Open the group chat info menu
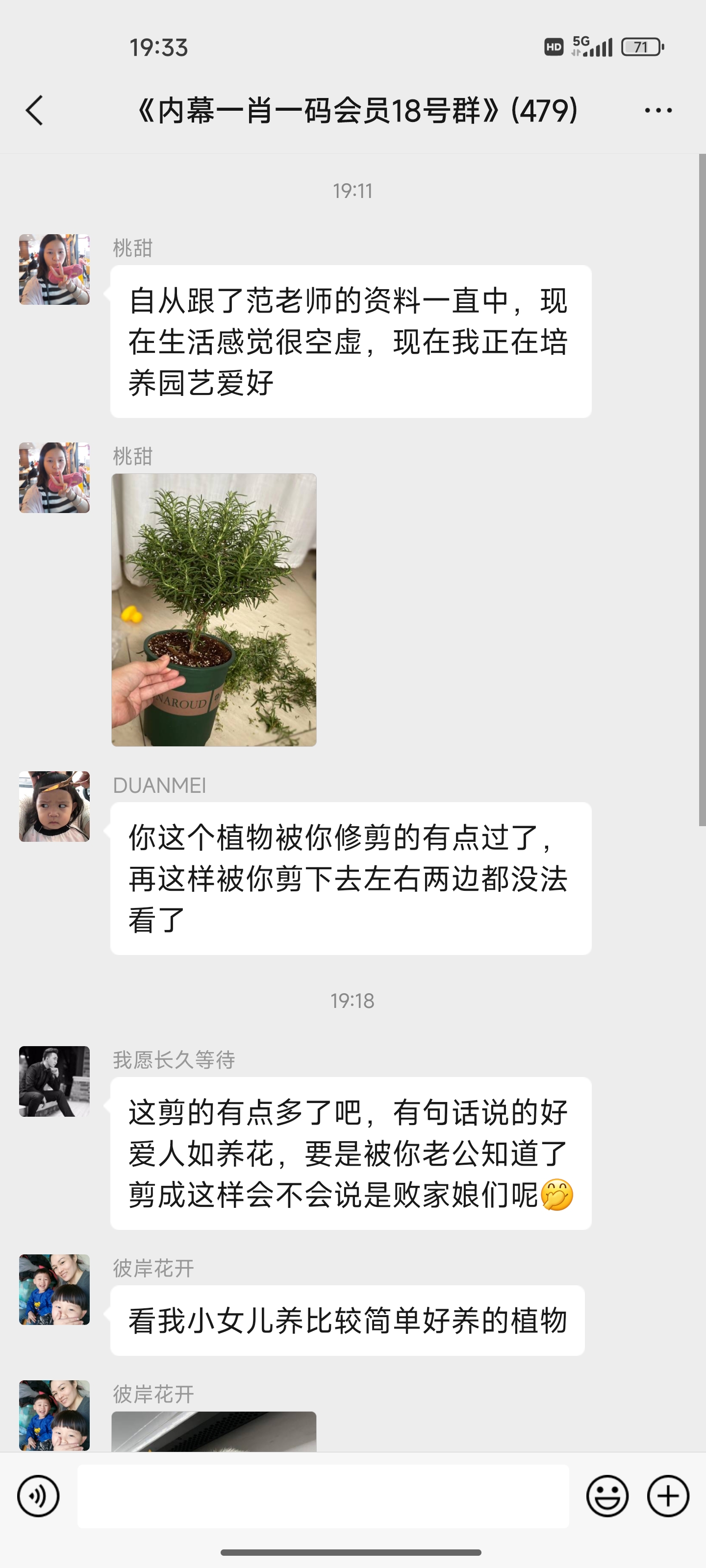 (x=658, y=111)
